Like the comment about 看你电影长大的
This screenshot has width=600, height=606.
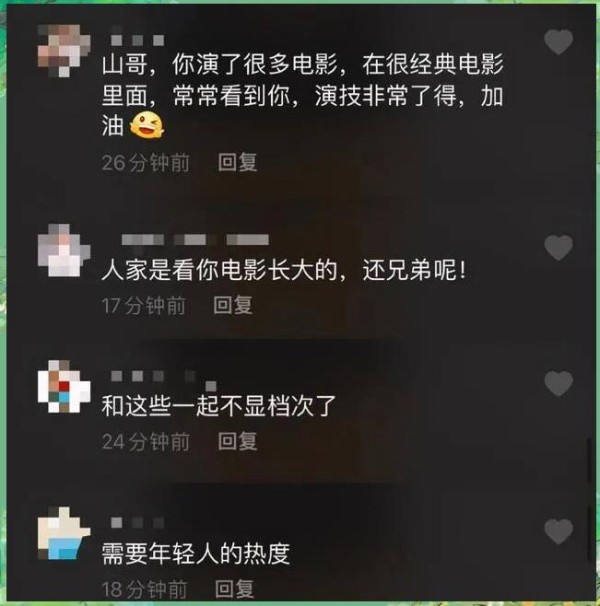pyautogui.click(x=558, y=247)
